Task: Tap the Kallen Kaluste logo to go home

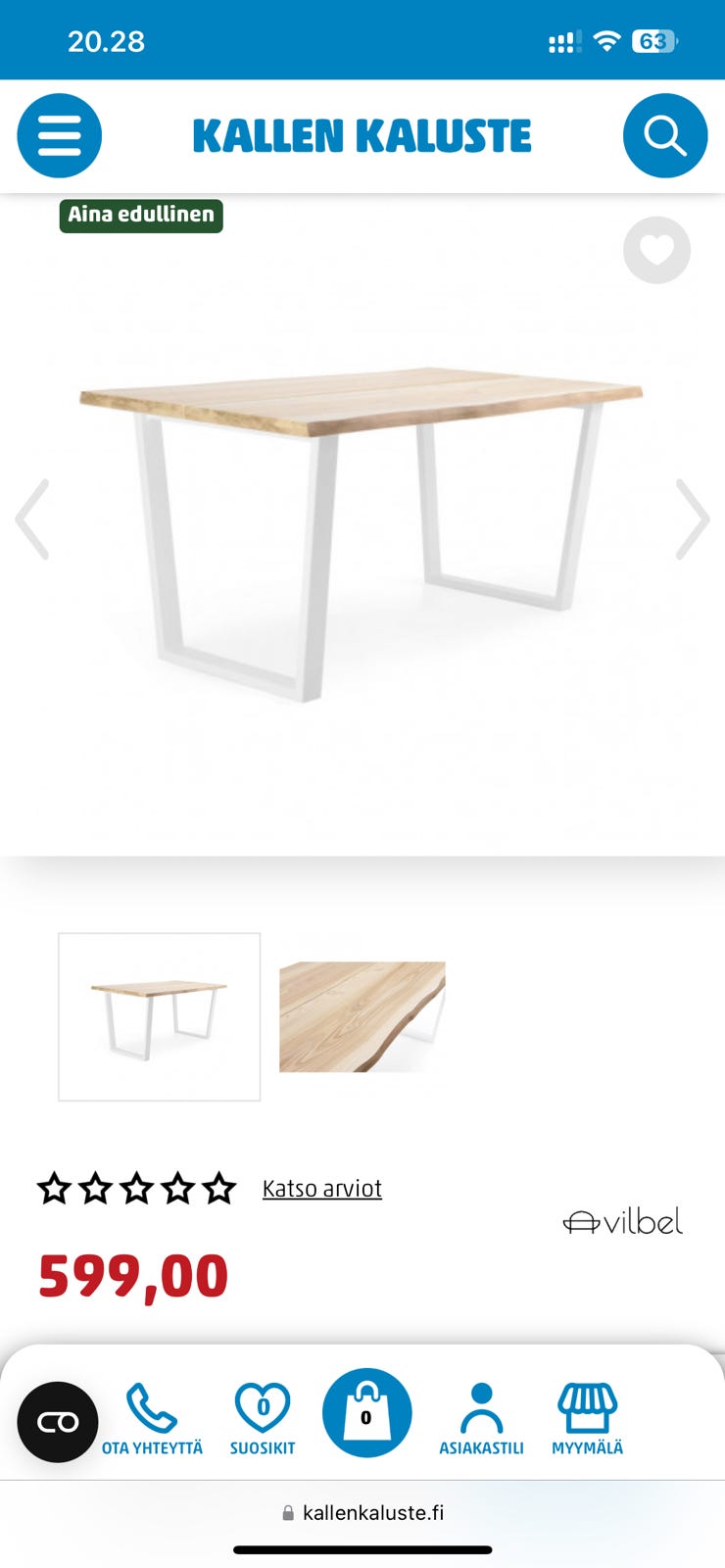Action: coord(362,135)
